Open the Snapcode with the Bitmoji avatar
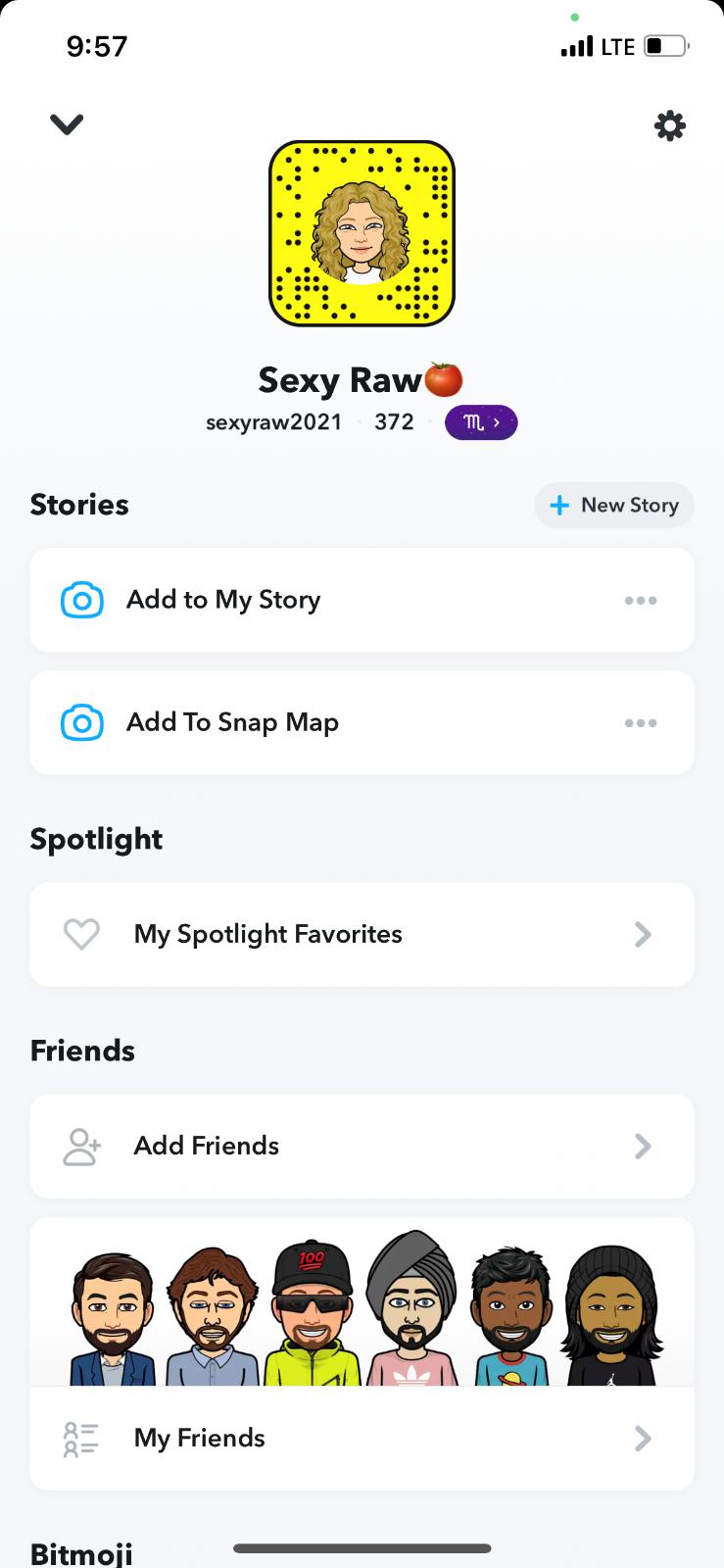Image resolution: width=724 pixels, height=1568 pixels. [362, 233]
